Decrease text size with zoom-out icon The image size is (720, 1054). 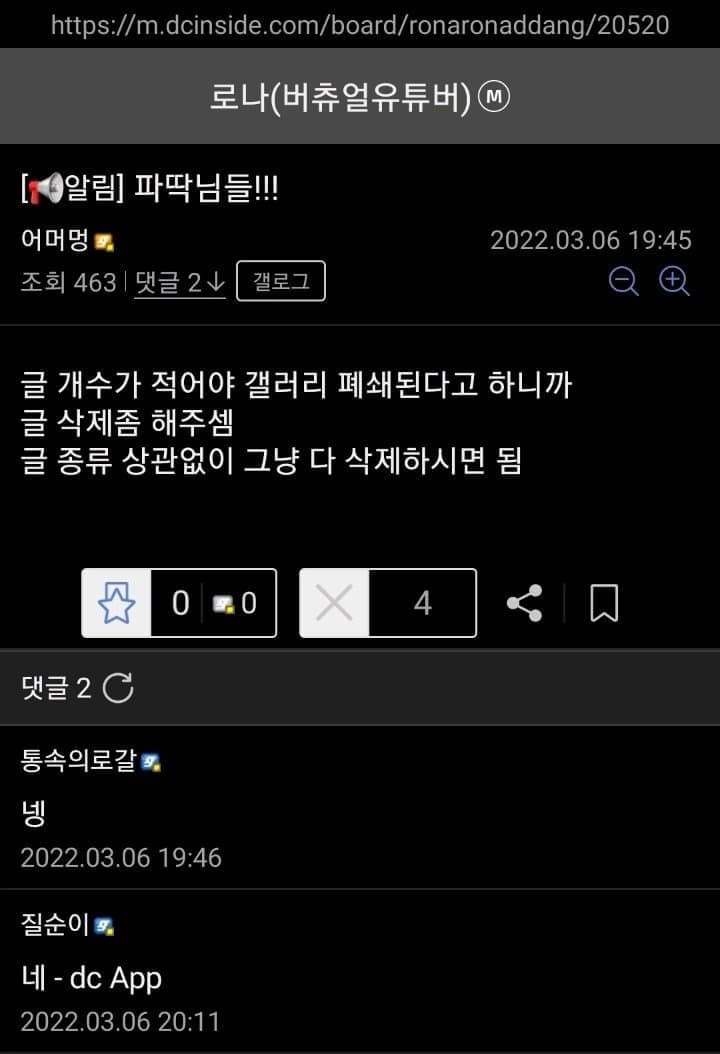[624, 282]
